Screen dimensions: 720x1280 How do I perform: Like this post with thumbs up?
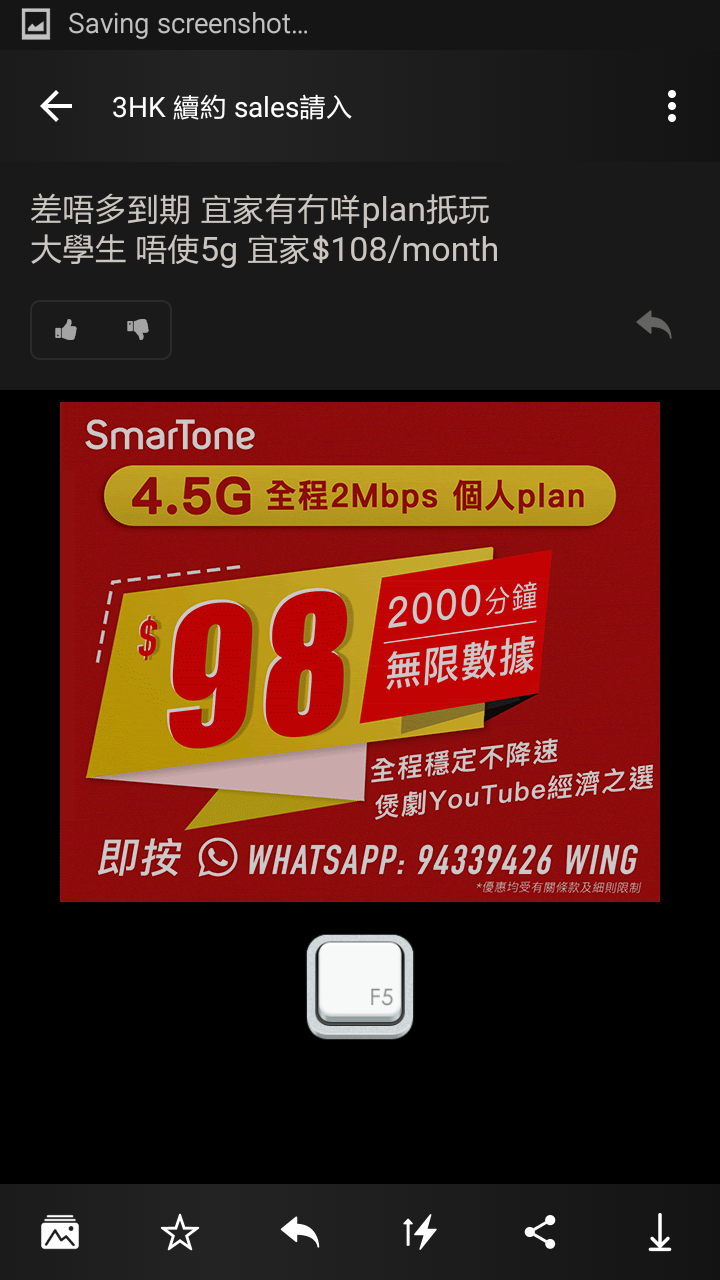67,330
